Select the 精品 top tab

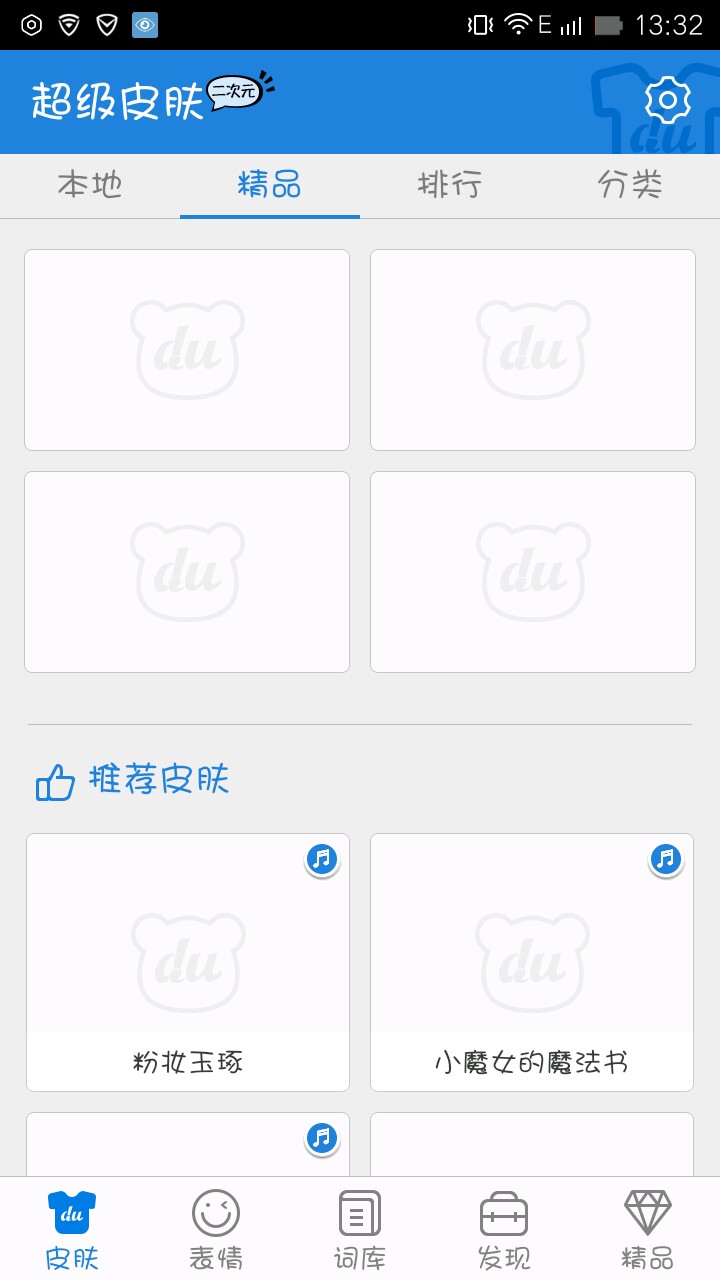(x=269, y=185)
